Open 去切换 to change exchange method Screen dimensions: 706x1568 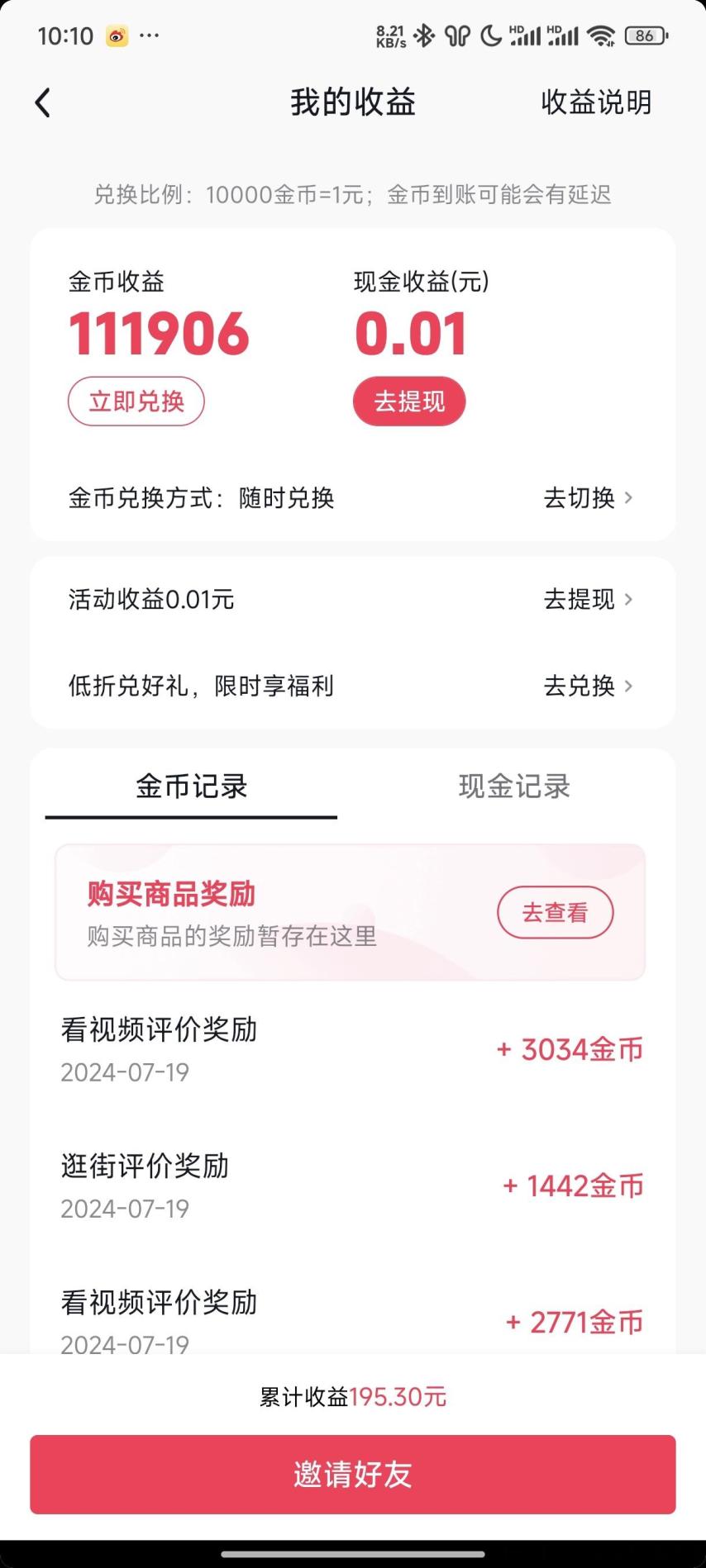[588, 498]
